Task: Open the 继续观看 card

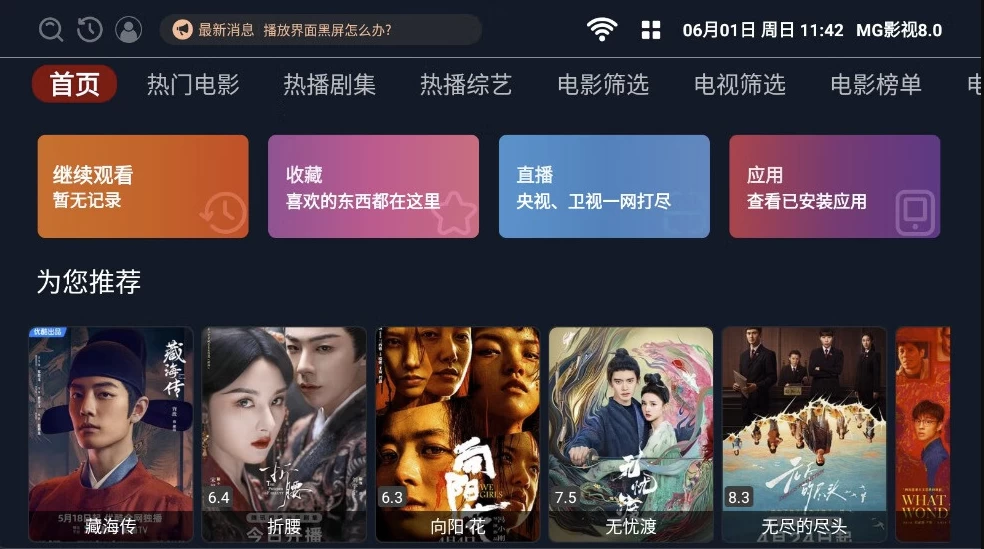Action: [x=143, y=187]
